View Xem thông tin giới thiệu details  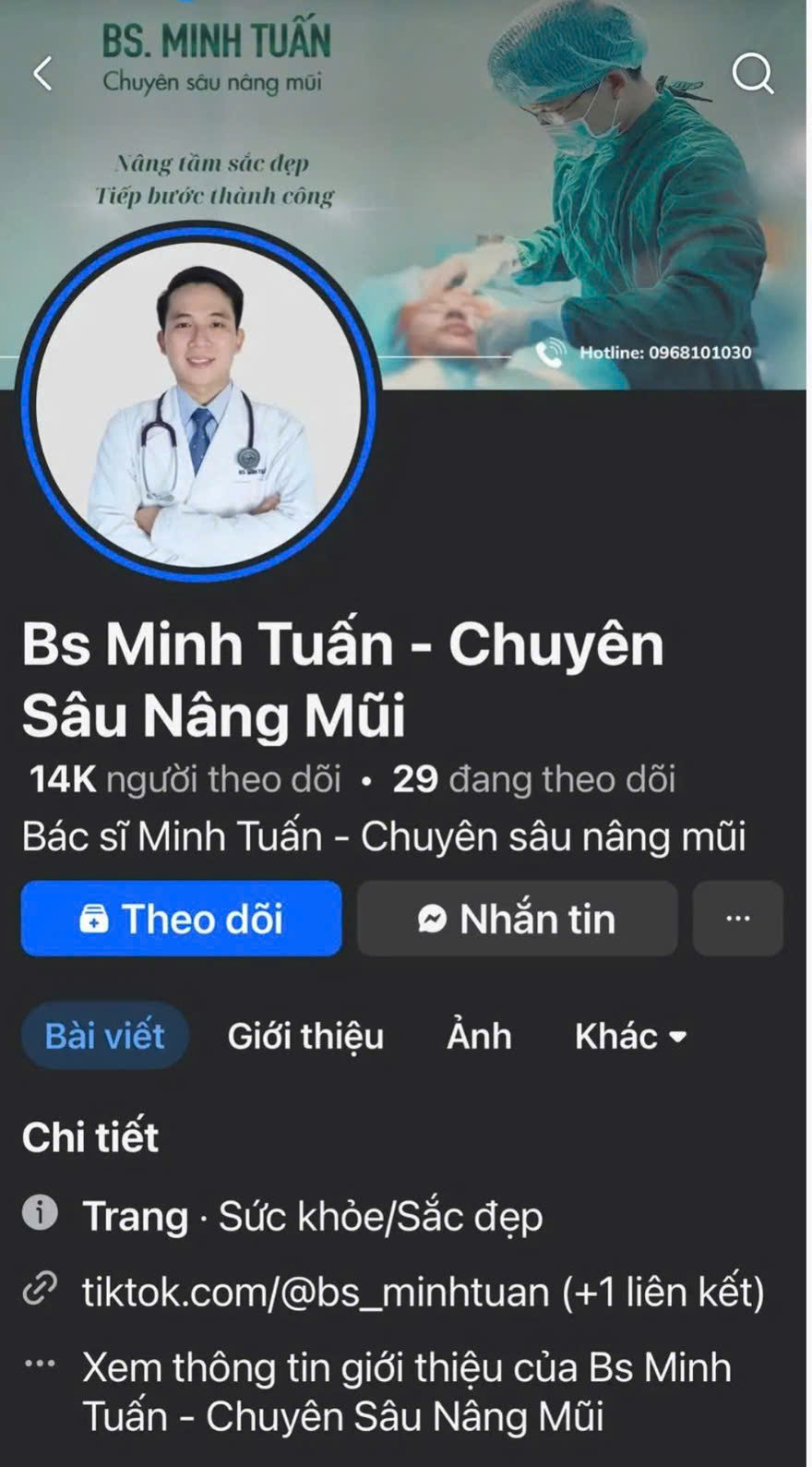click(x=406, y=1391)
